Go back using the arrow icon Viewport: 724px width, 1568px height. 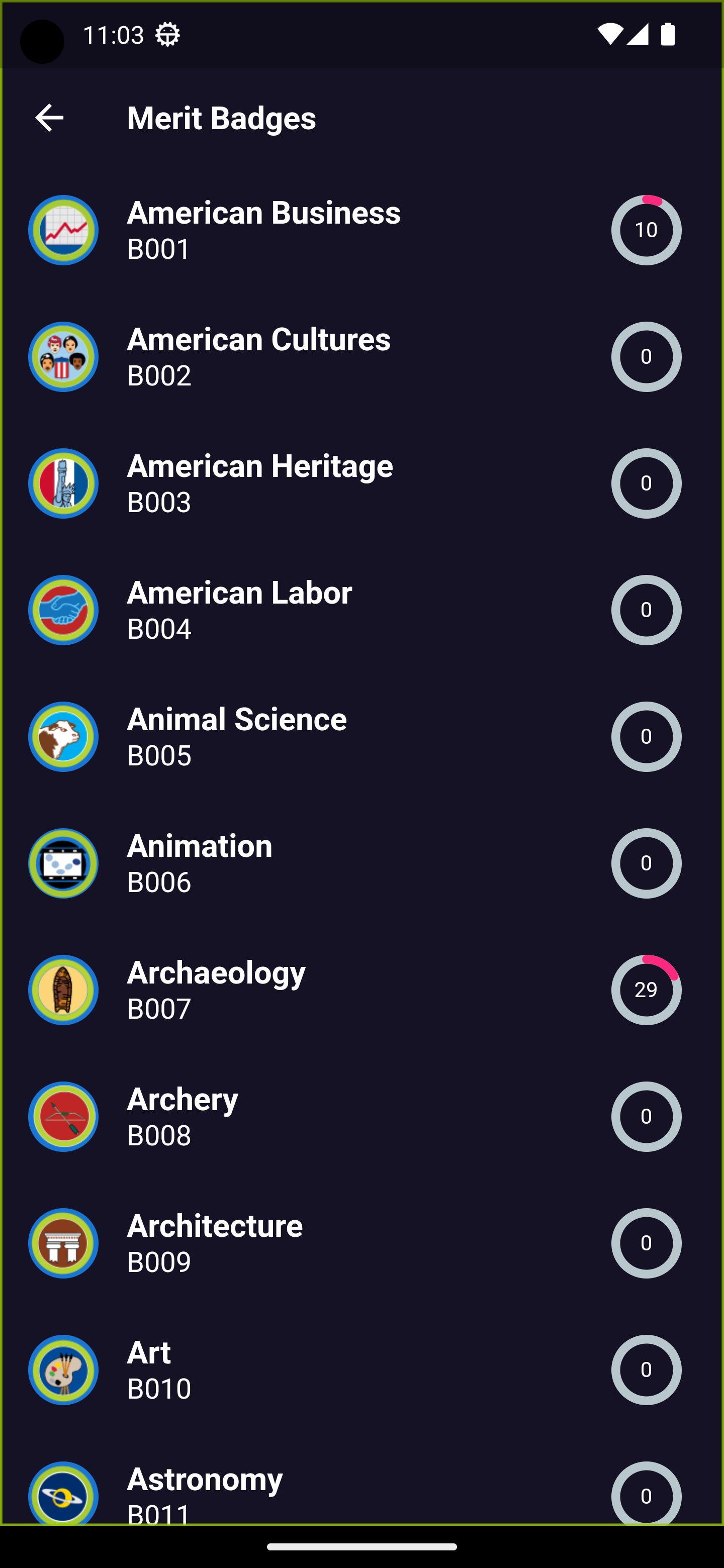coord(49,118)
